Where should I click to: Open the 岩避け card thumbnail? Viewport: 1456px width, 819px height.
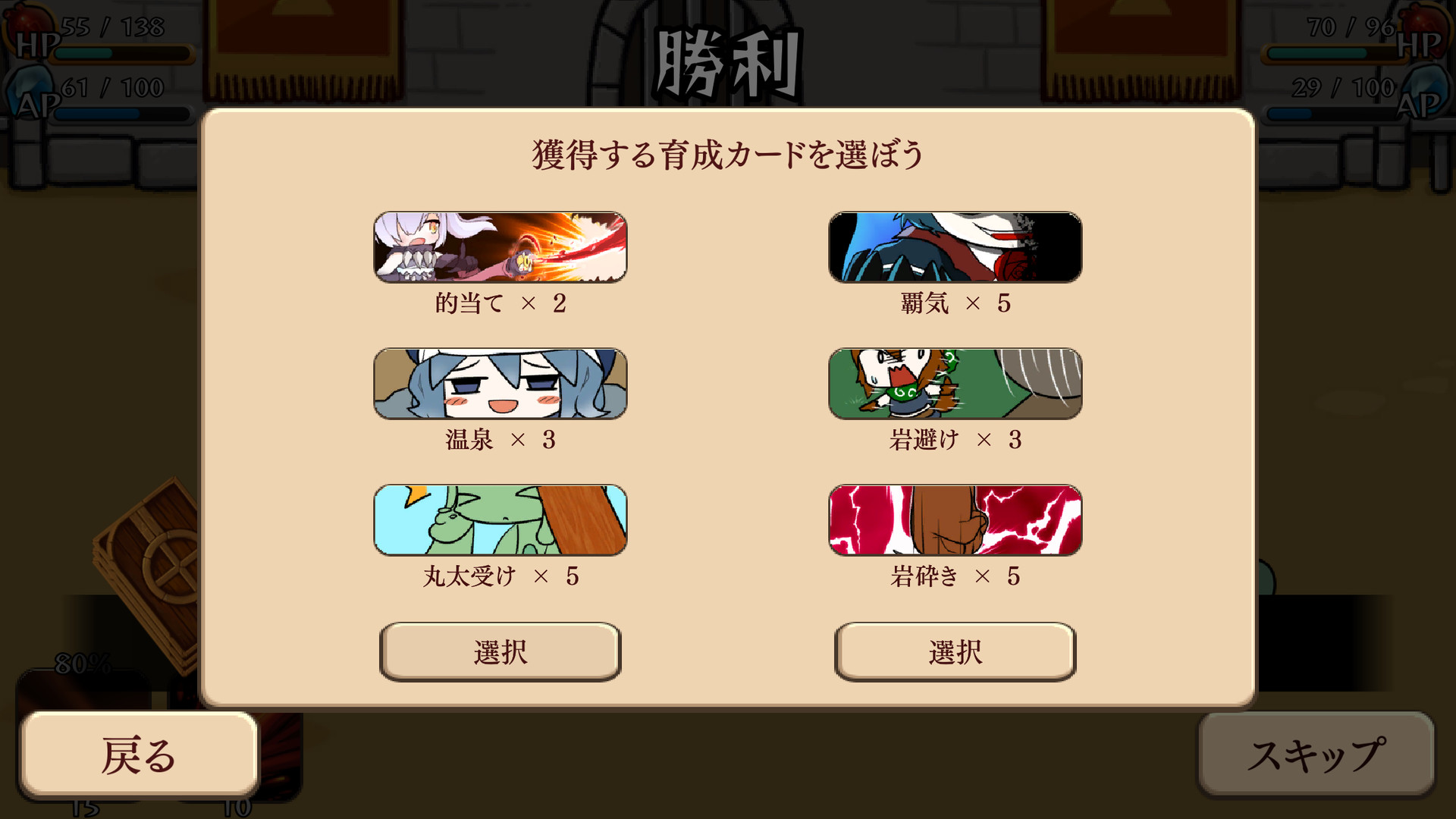[955, 384]
